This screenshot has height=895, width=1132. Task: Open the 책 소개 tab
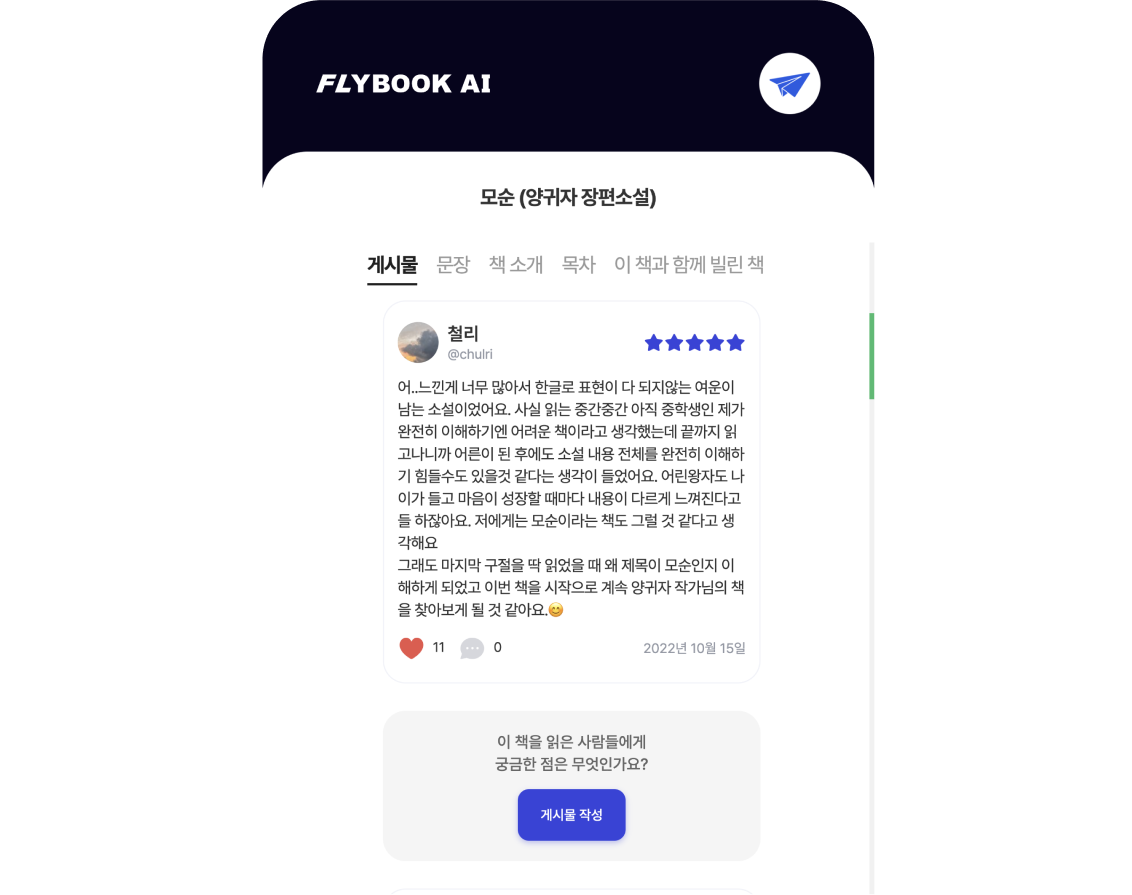(516, 265)
